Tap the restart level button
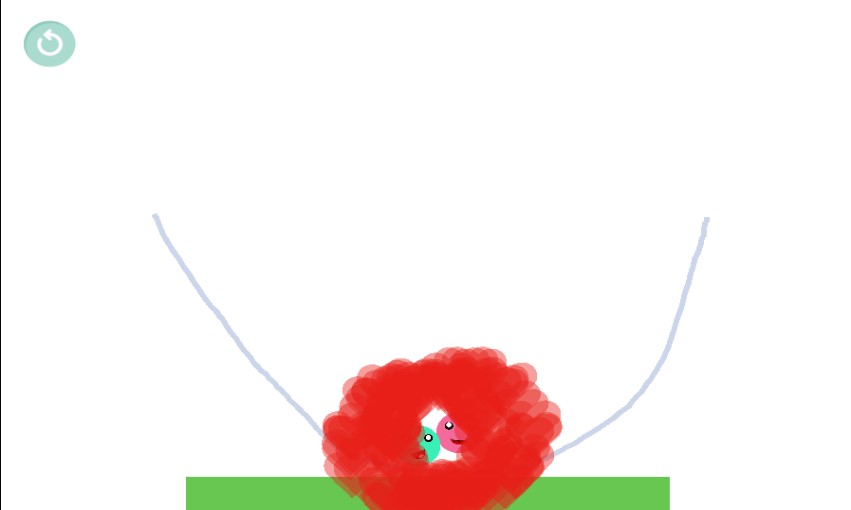851x510 pixels. (50, 44)
